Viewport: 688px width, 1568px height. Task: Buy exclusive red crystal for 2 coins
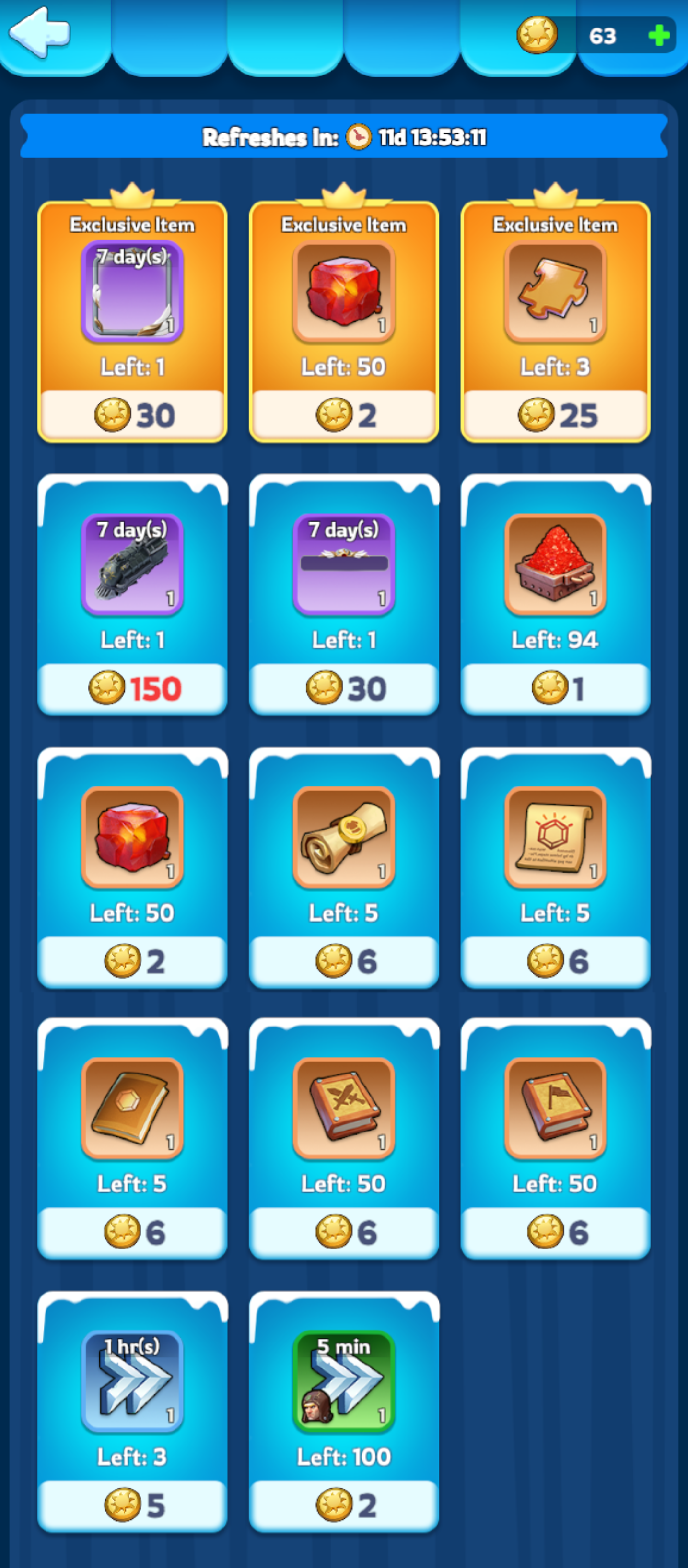pyautogui.click(x=343, y=415)
